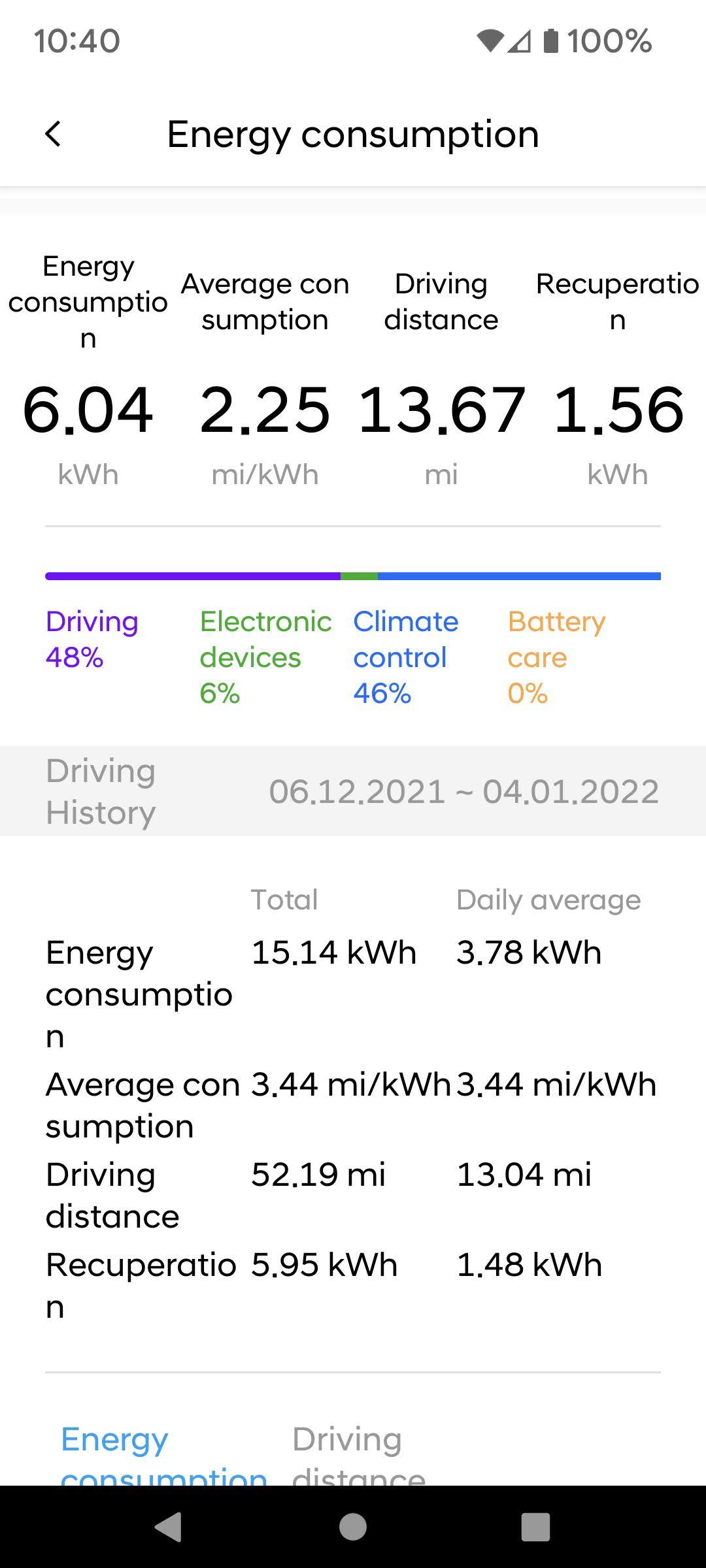
Task: Open recent apps from navigation bar
Action: click(535, 1527)
